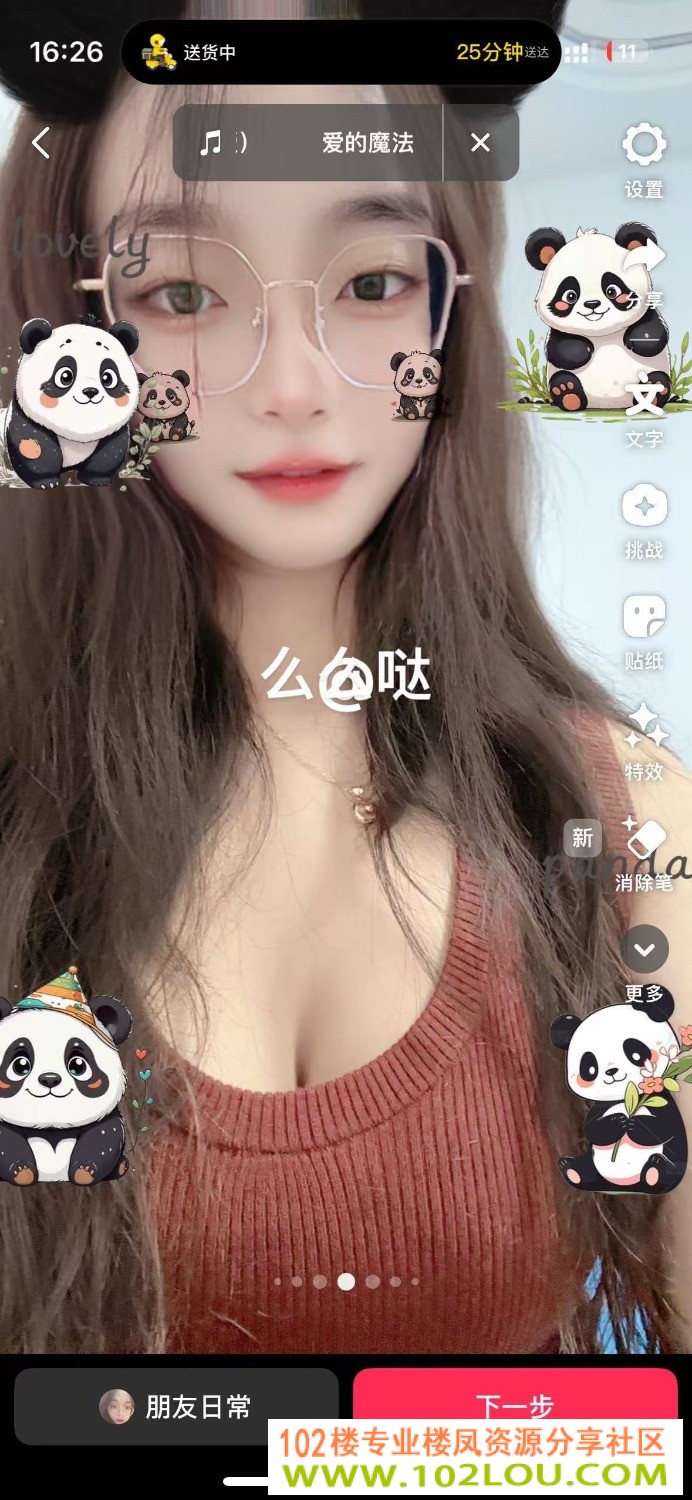Open the 爱的魔法 music selector

pyautogui.click(x=308, y=143)
